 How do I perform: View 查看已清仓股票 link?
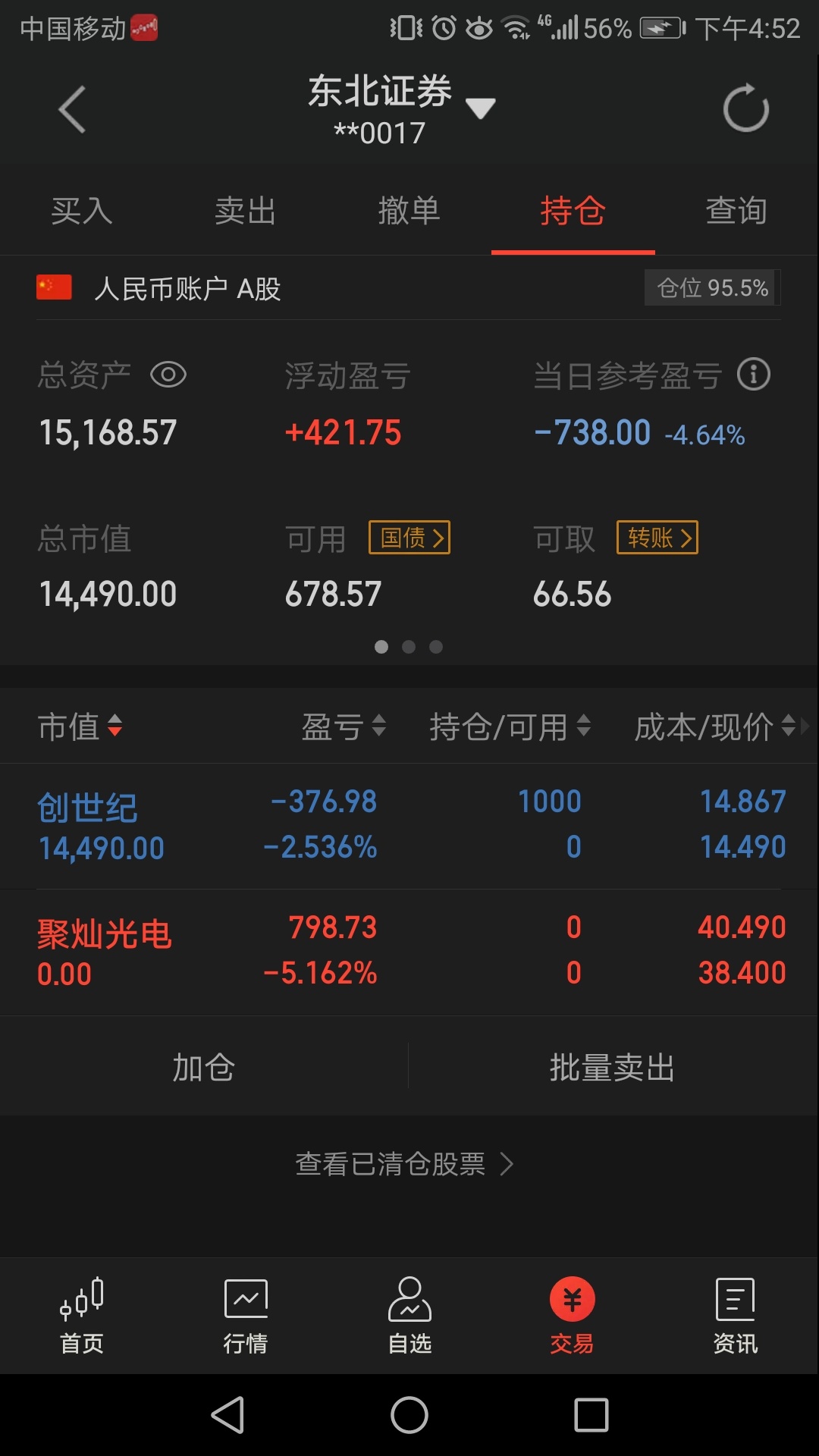tap(405, 1164)
